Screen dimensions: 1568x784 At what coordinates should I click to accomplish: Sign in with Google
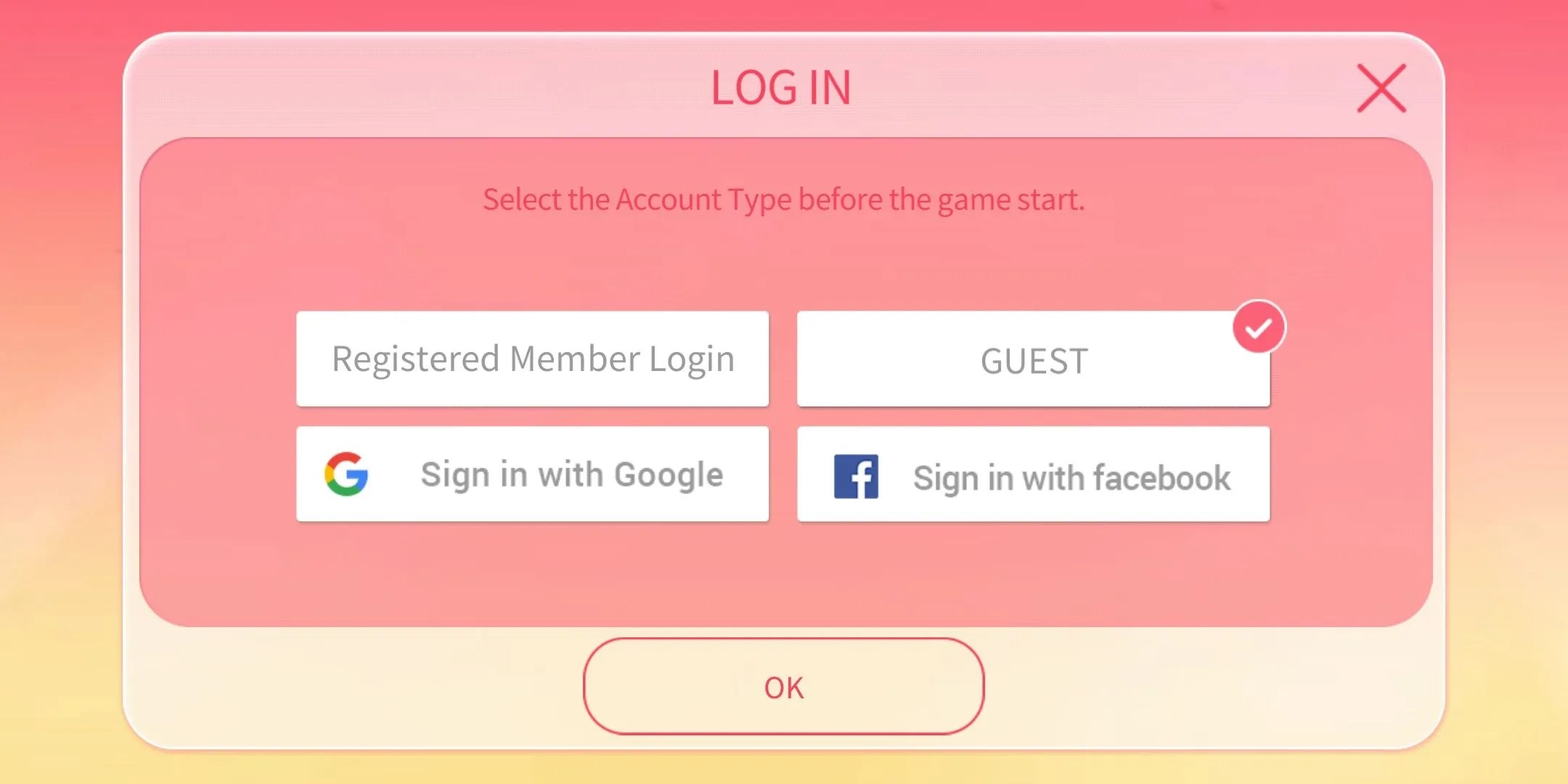(x=532, y=474)
